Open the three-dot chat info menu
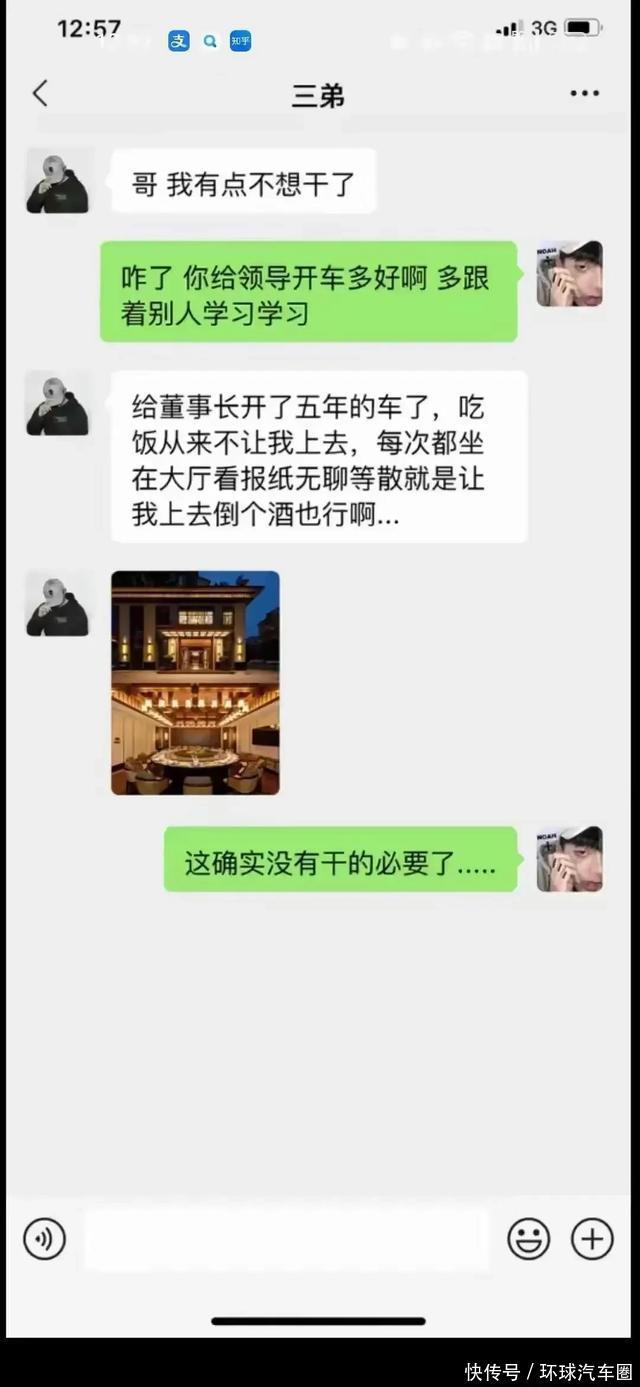 (584, 94)
